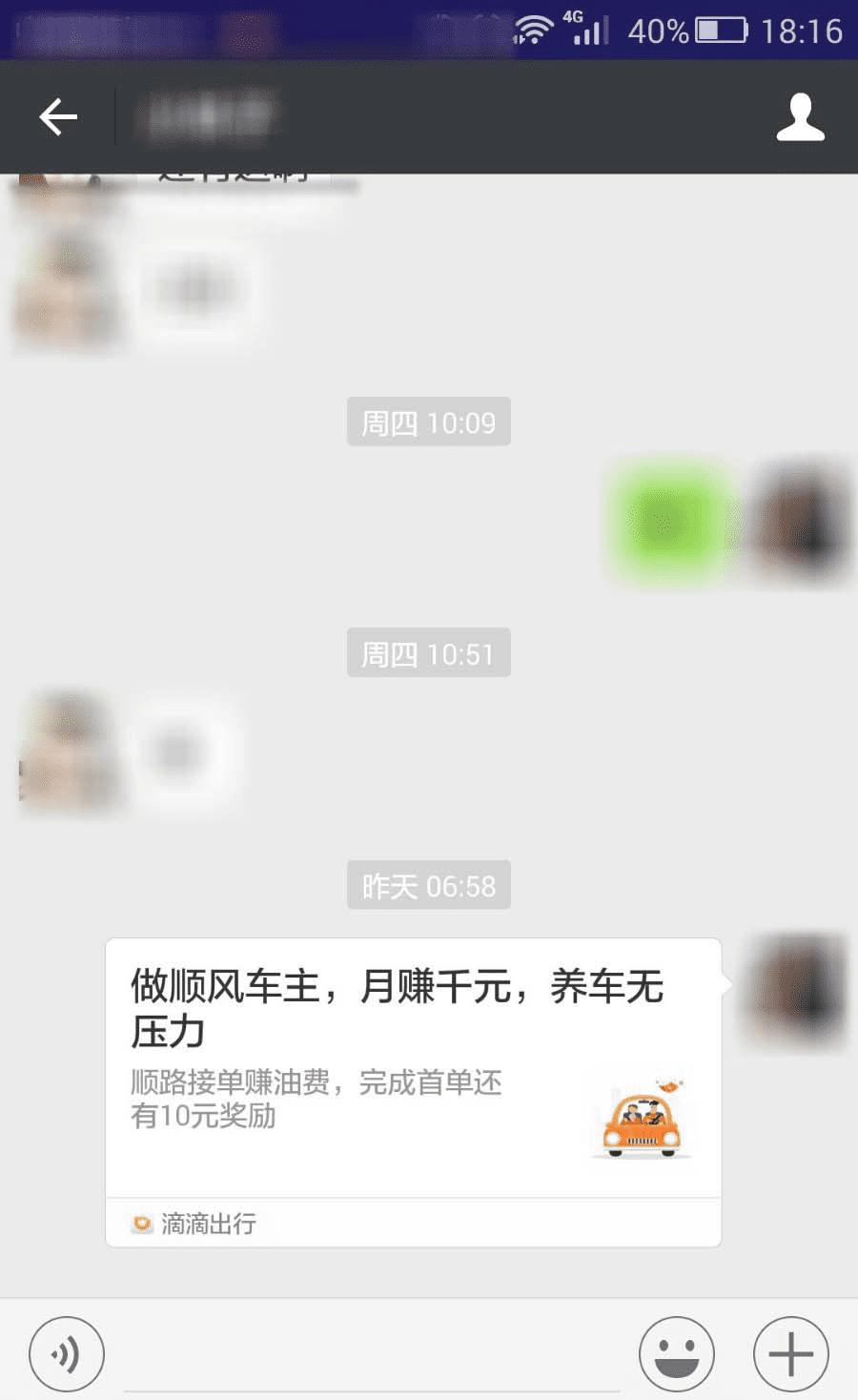Open the contact profile icon
The width and height of the screenshot is (858, 1400).
(800, 117)
